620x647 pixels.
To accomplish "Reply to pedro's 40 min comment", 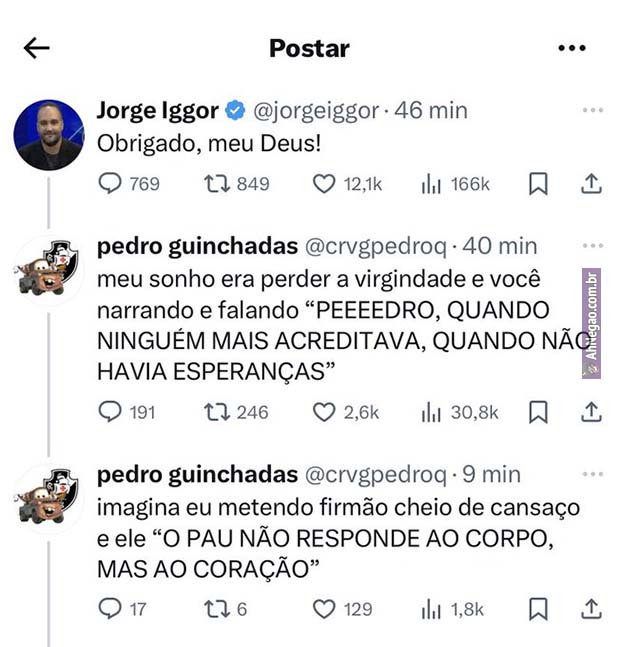I will click(110, 412).
